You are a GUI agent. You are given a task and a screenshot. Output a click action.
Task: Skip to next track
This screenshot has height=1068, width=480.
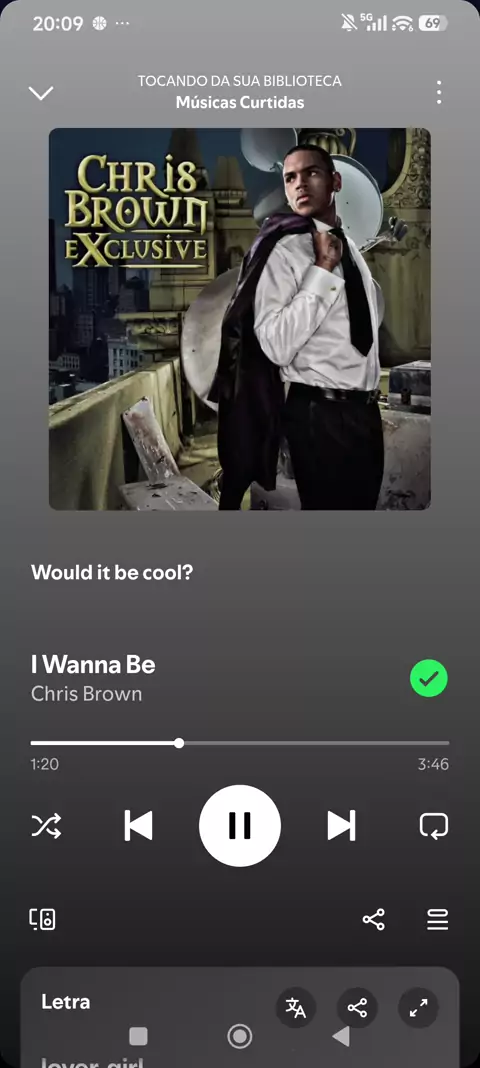pyautogui.click(x=341, y=826)
